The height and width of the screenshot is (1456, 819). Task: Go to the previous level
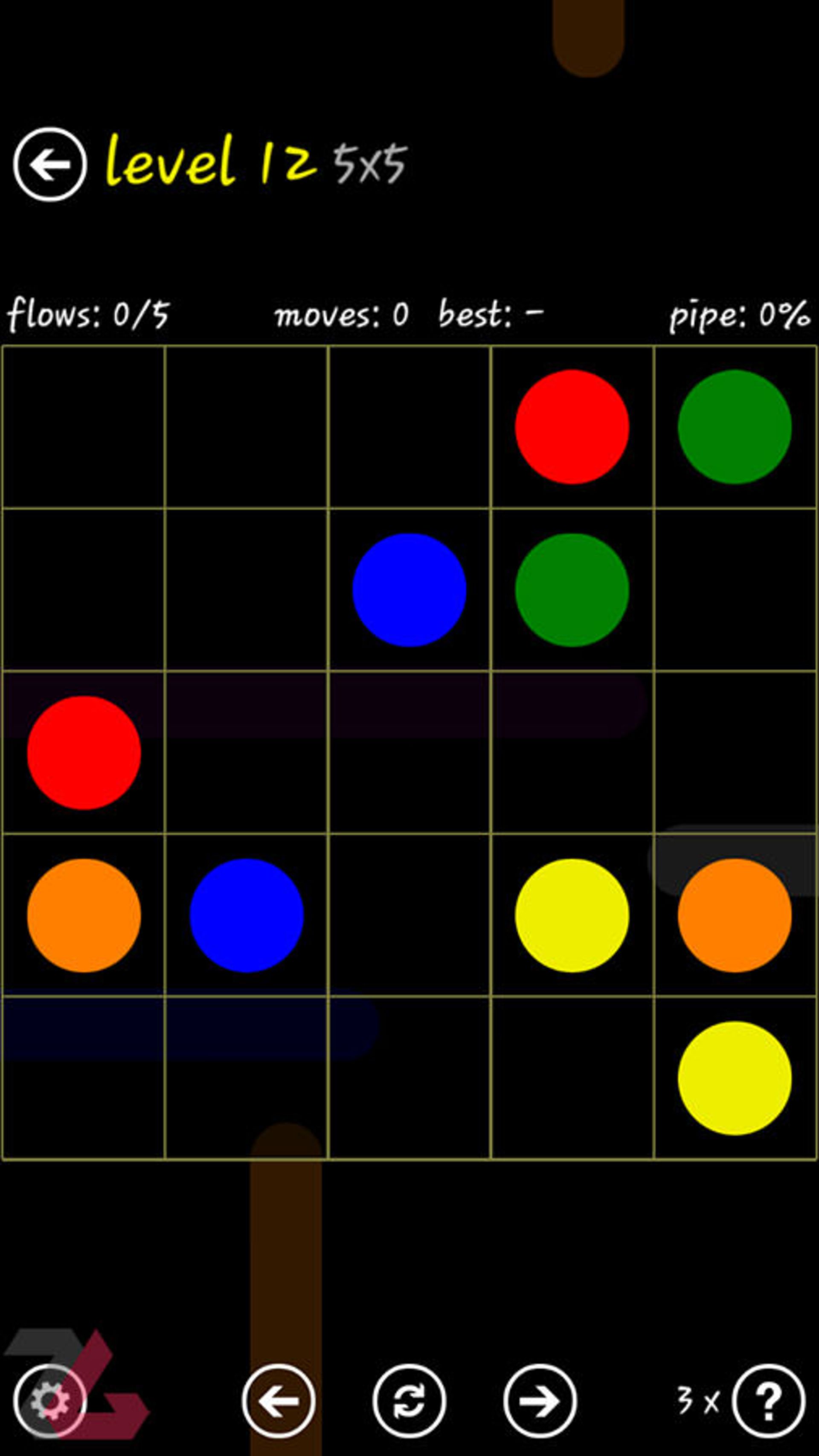coord(278,1400)
